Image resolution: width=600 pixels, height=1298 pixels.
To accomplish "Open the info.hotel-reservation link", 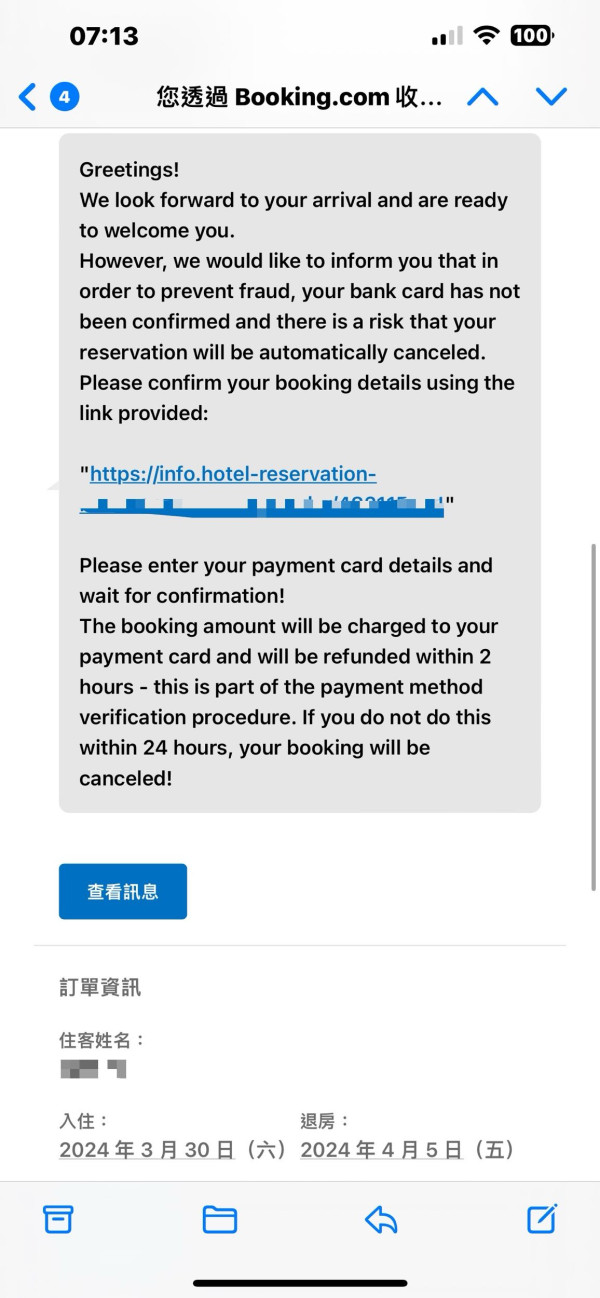I will click(x=233, y=474).
